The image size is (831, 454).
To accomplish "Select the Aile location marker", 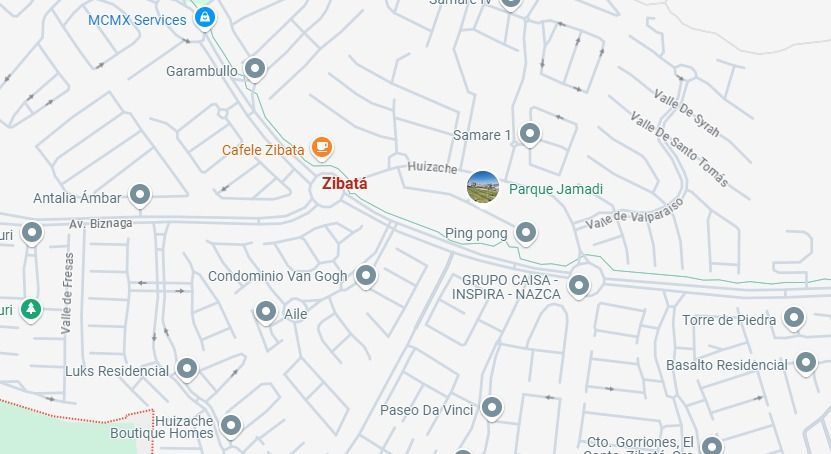I will coord(266,313).
